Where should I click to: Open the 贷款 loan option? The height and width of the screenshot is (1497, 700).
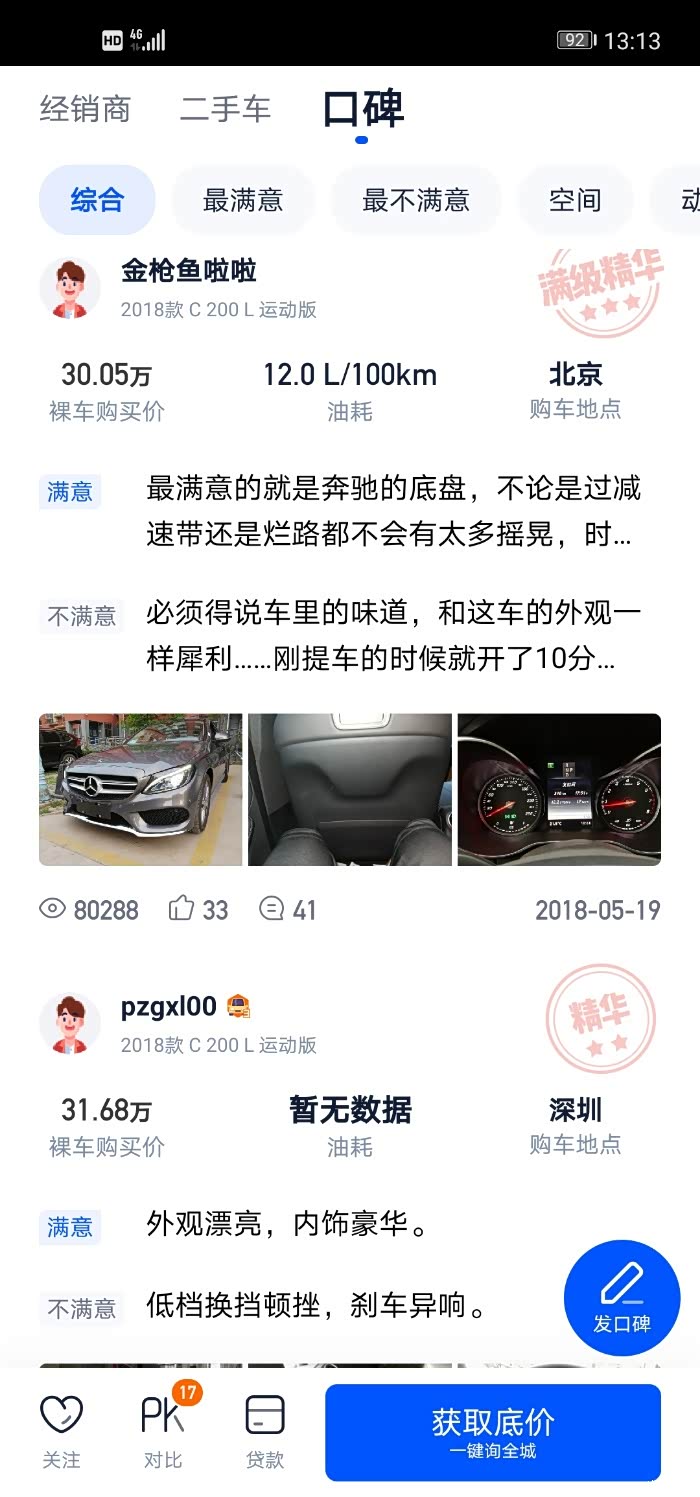265,1432
